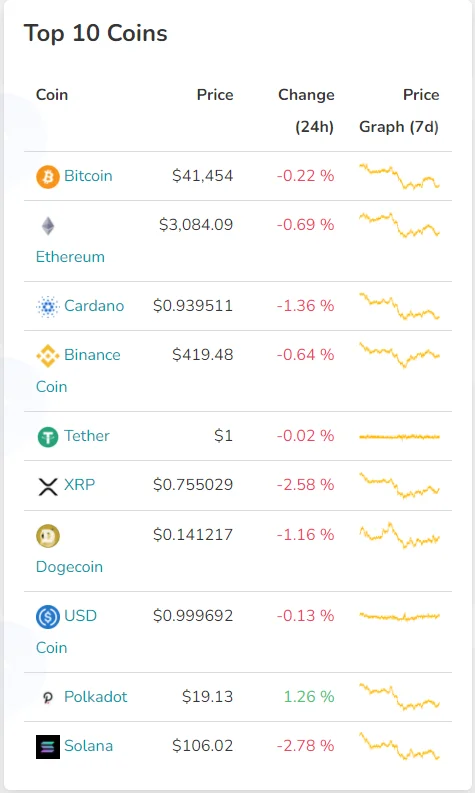
Task: Open Tether coin details
Action: coord(87,436)
